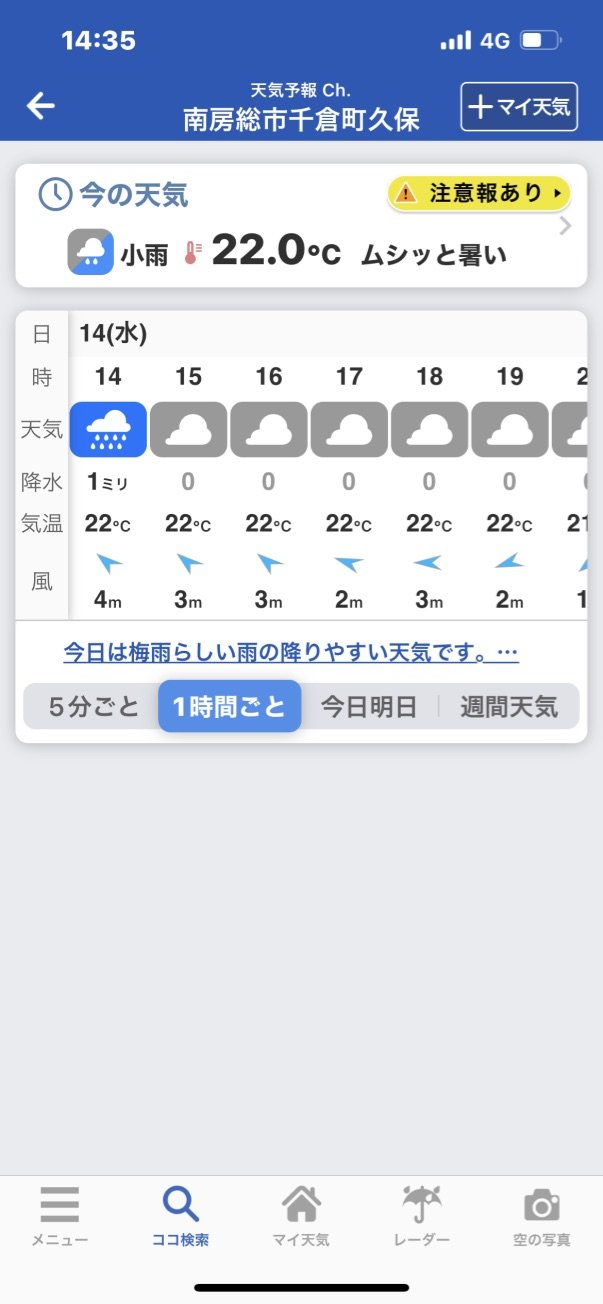Read the 今日は梅雨らしい forecast comment link

coord(291,653)
